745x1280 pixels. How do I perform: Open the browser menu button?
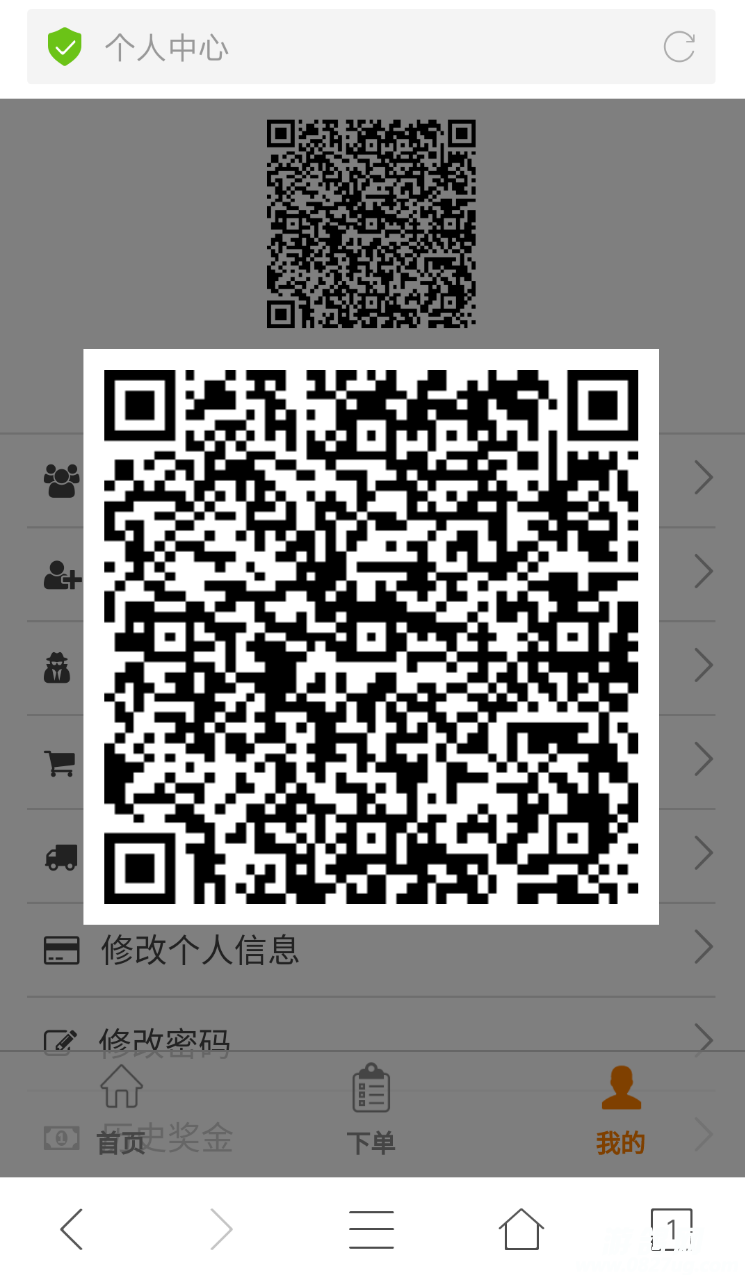tap(371, 1229)
